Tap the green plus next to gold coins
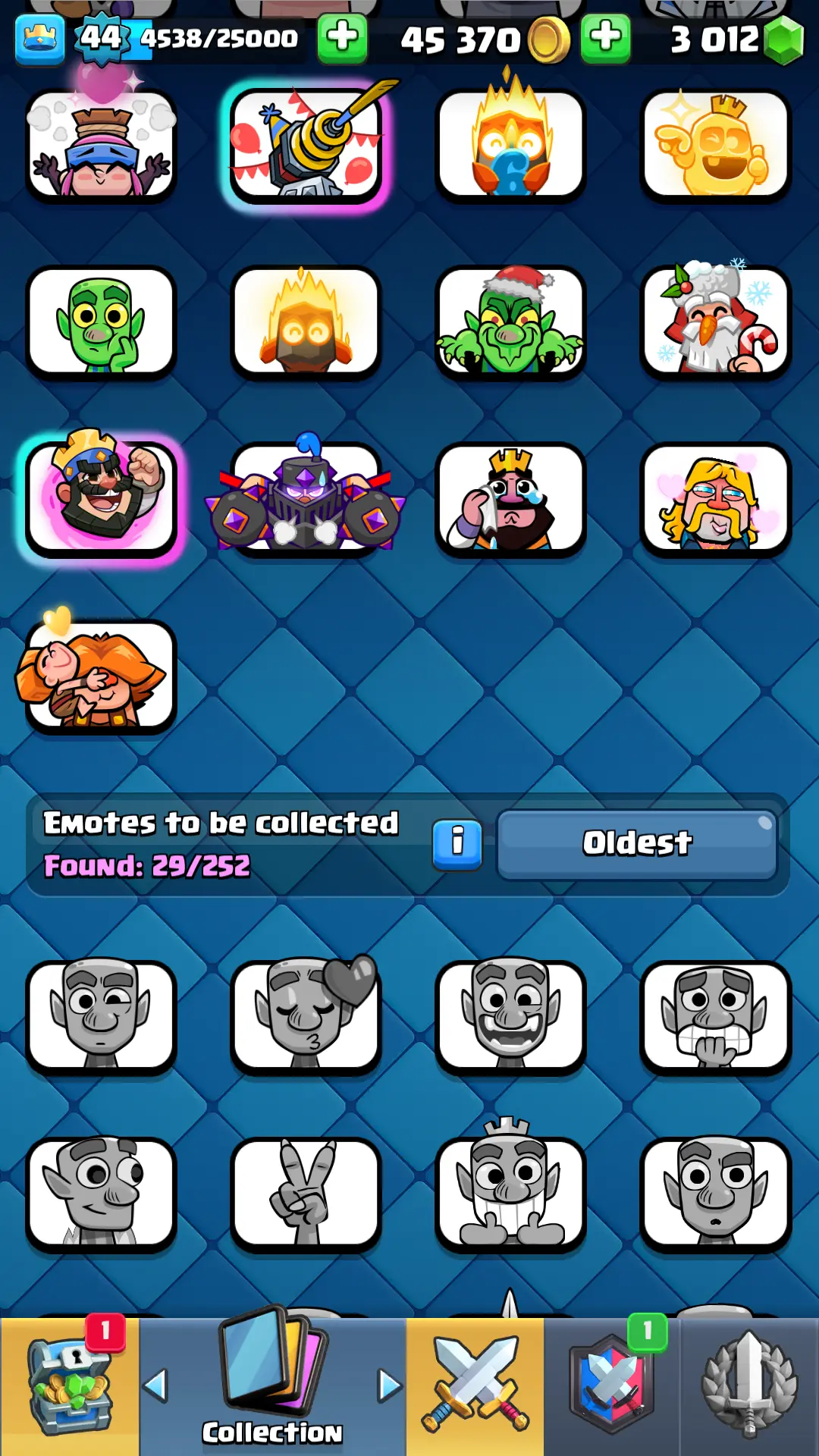819x1456 pixels. (605, 37)
